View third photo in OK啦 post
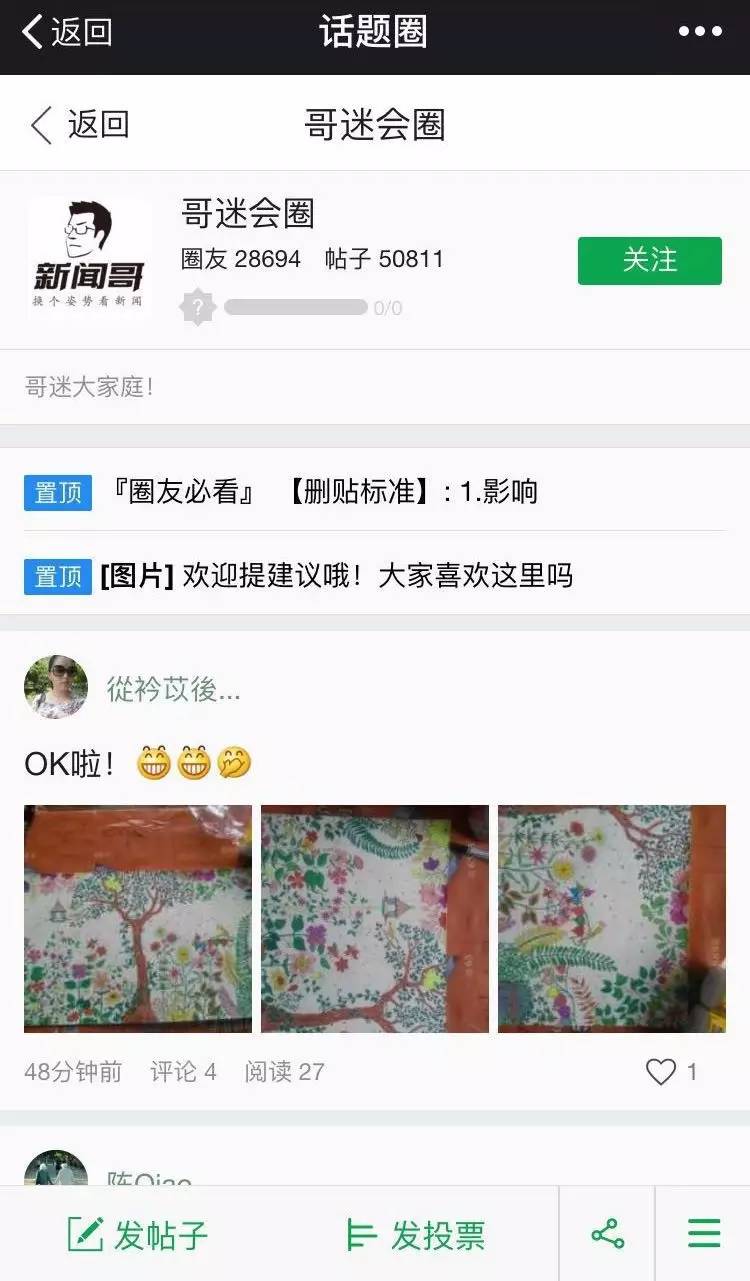 click(612, 918)
